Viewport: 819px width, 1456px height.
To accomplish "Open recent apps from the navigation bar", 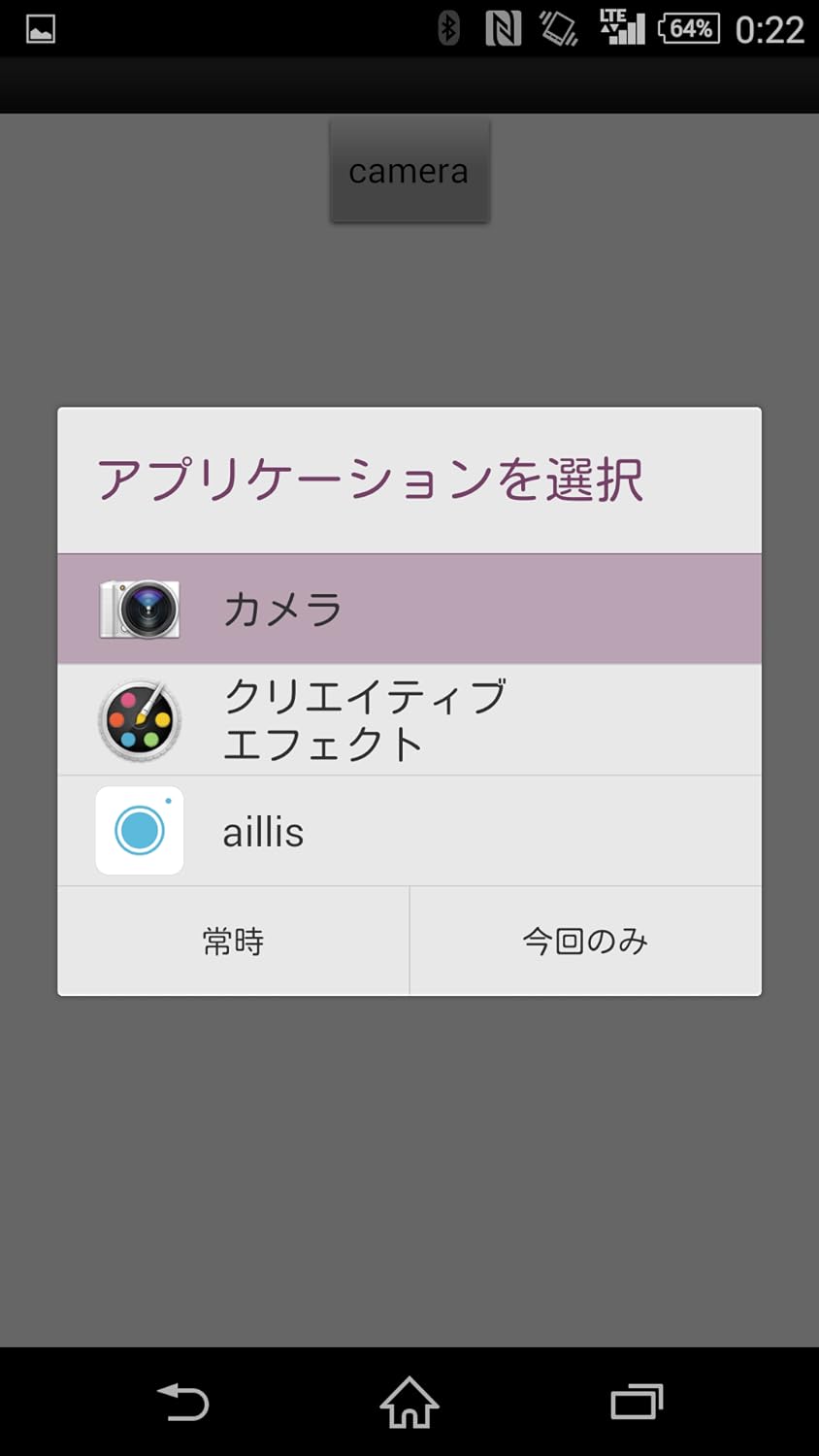I will click(636, 1403).
